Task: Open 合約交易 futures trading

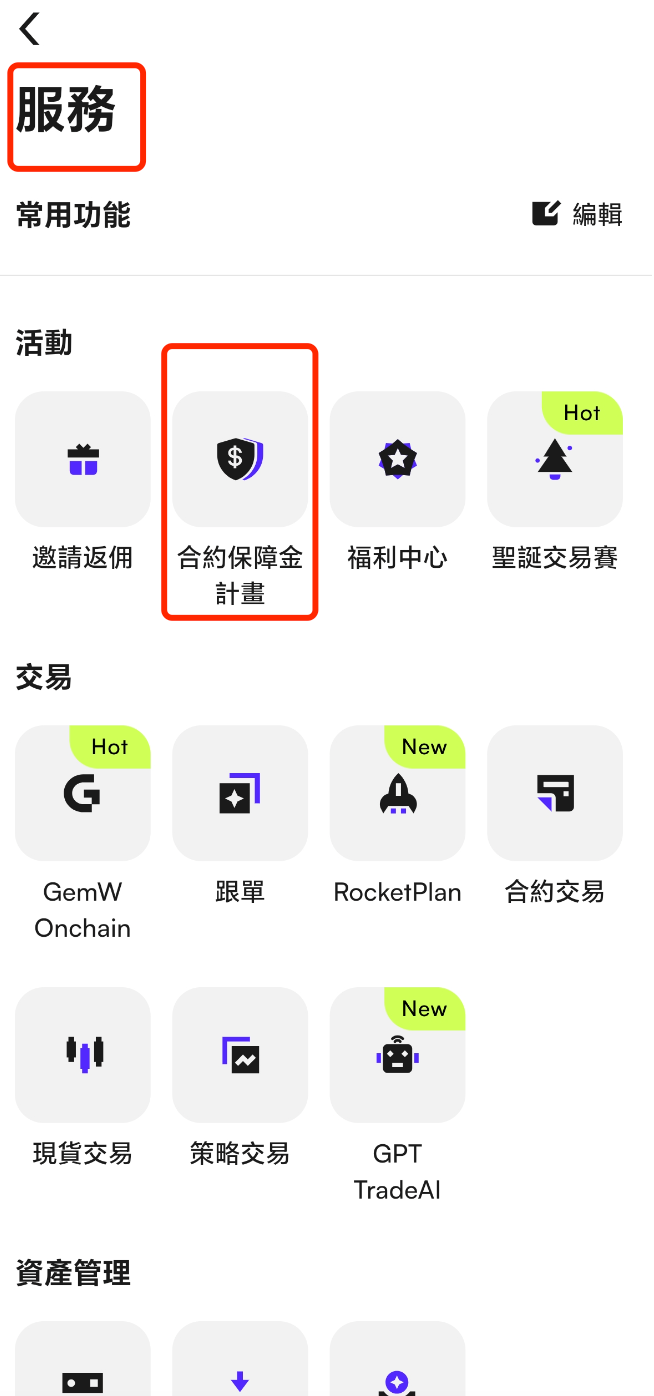Action: point(554,793)
